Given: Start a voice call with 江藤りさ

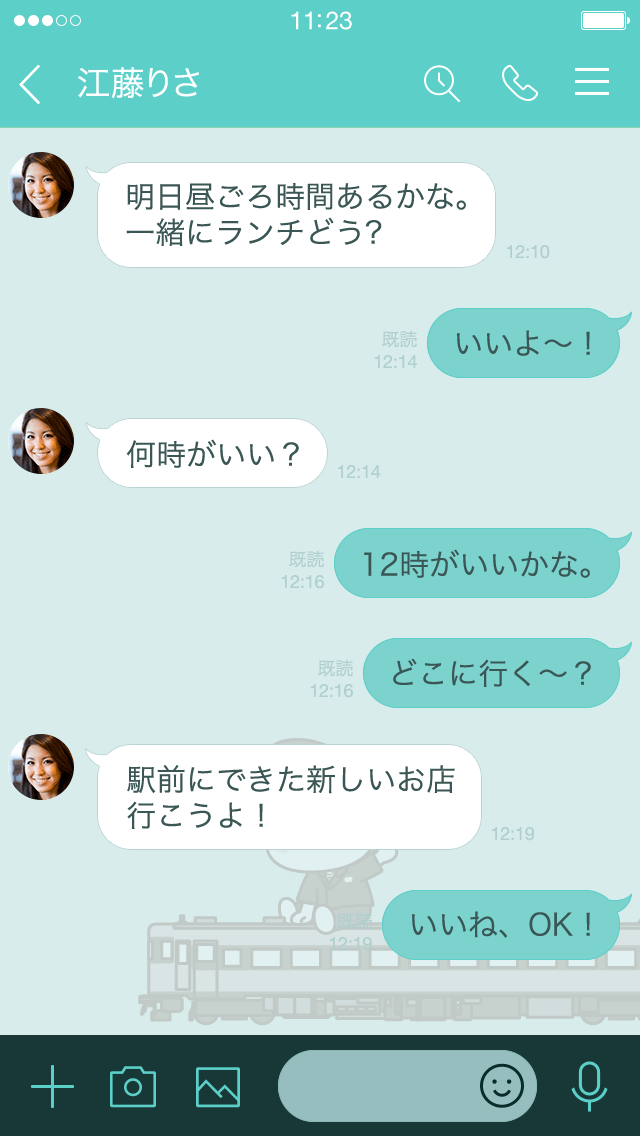Looking at the screenshot, I should (x=519, y=83).
